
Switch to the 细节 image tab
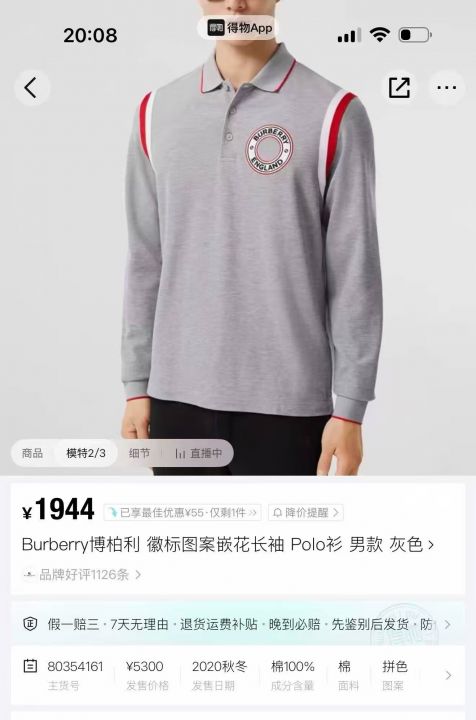tap(140, 453)
